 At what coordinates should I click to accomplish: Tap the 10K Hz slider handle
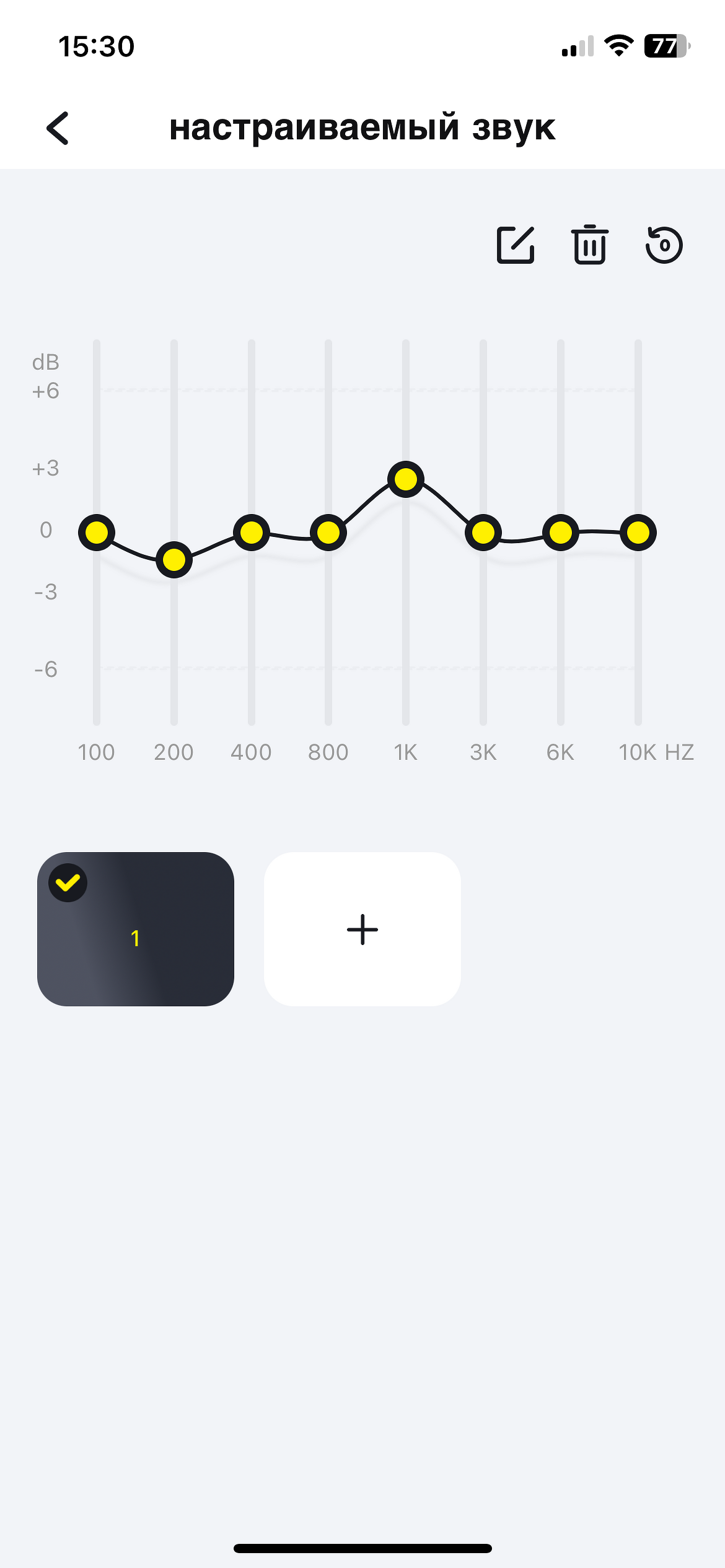[x=638, y=532]
